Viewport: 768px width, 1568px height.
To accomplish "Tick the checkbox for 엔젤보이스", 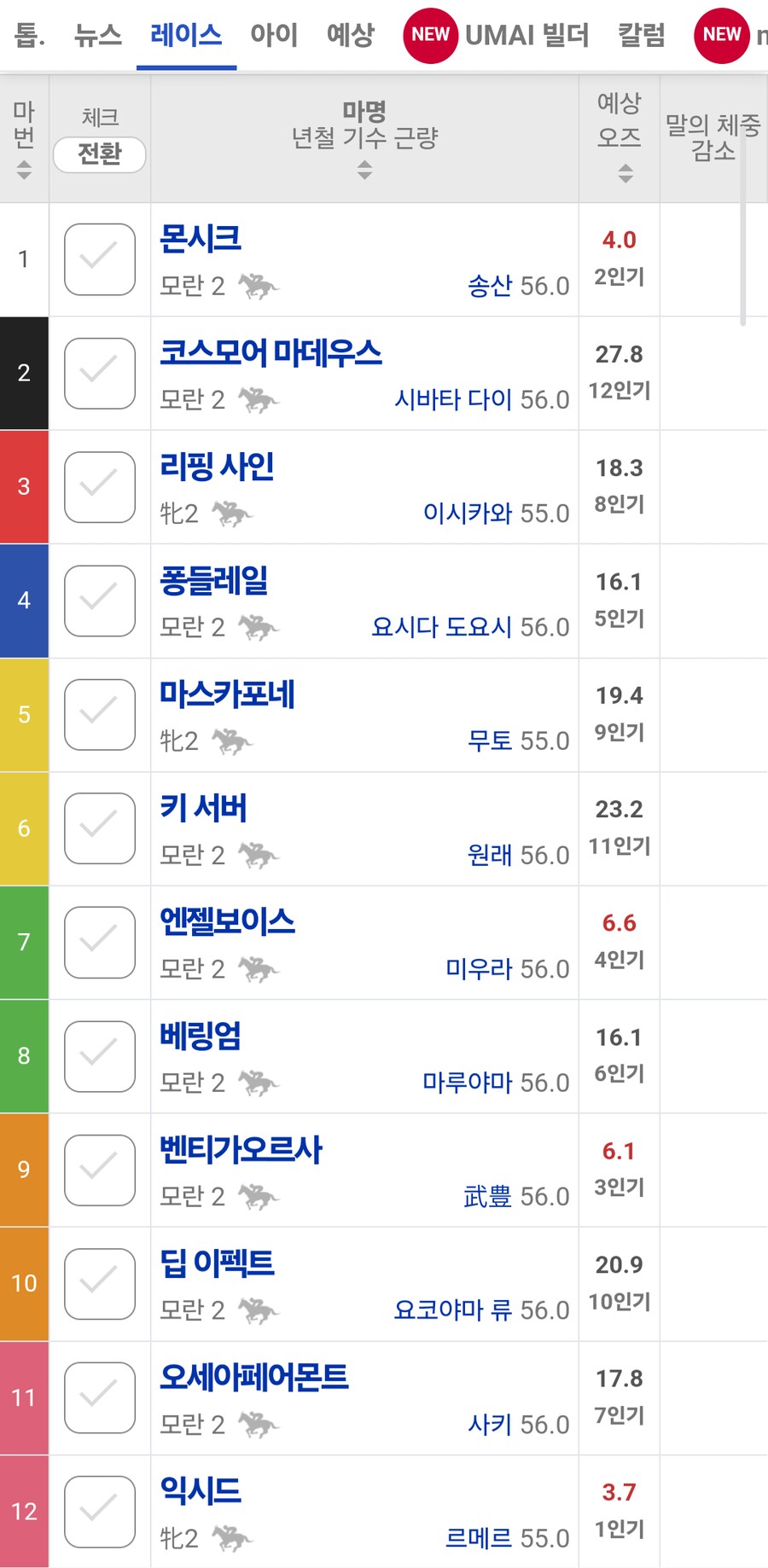I will pyautogui.click(x=100, y=943).
